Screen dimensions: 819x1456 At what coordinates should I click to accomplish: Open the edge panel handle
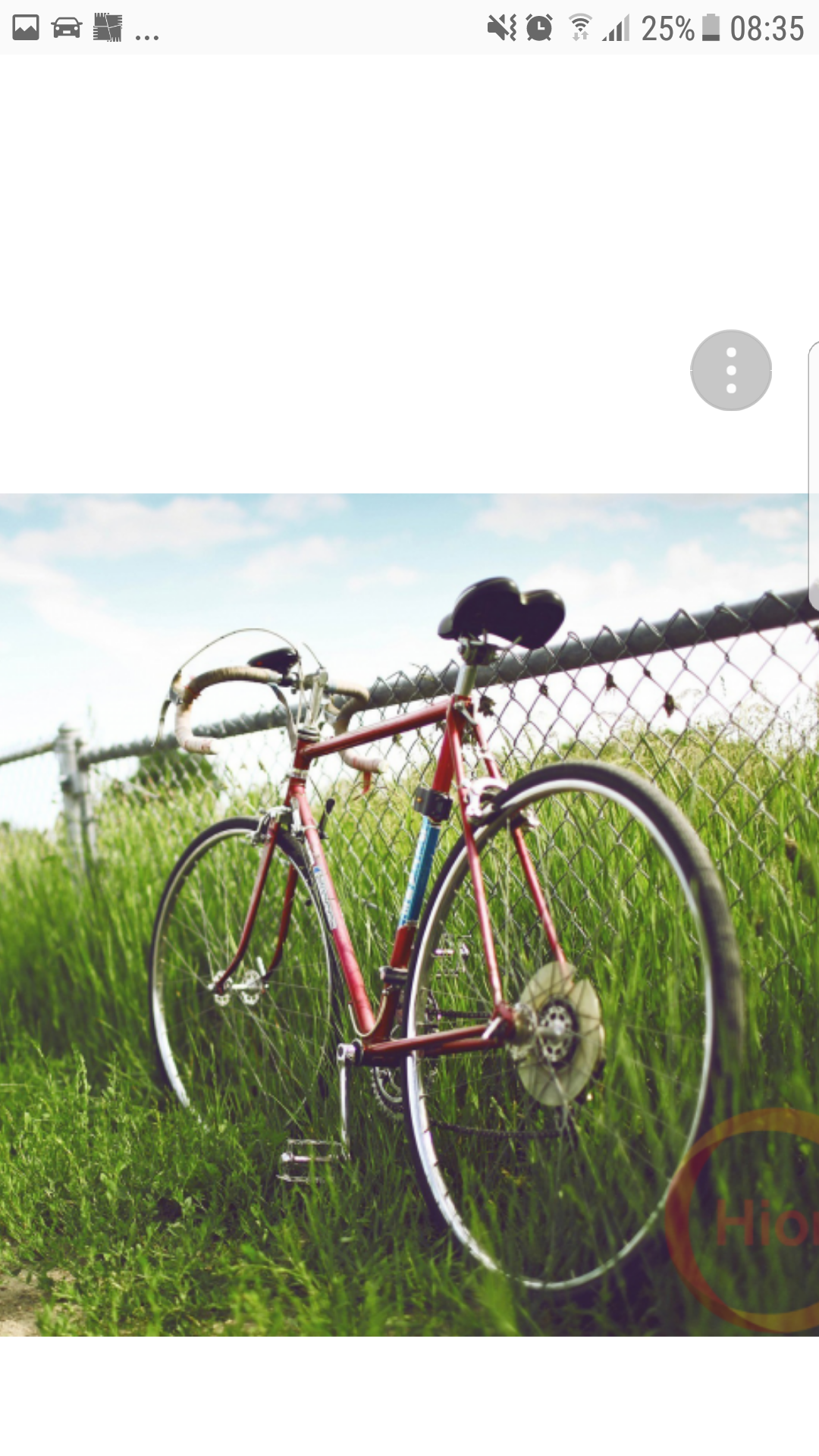click(x=813, y=476)
